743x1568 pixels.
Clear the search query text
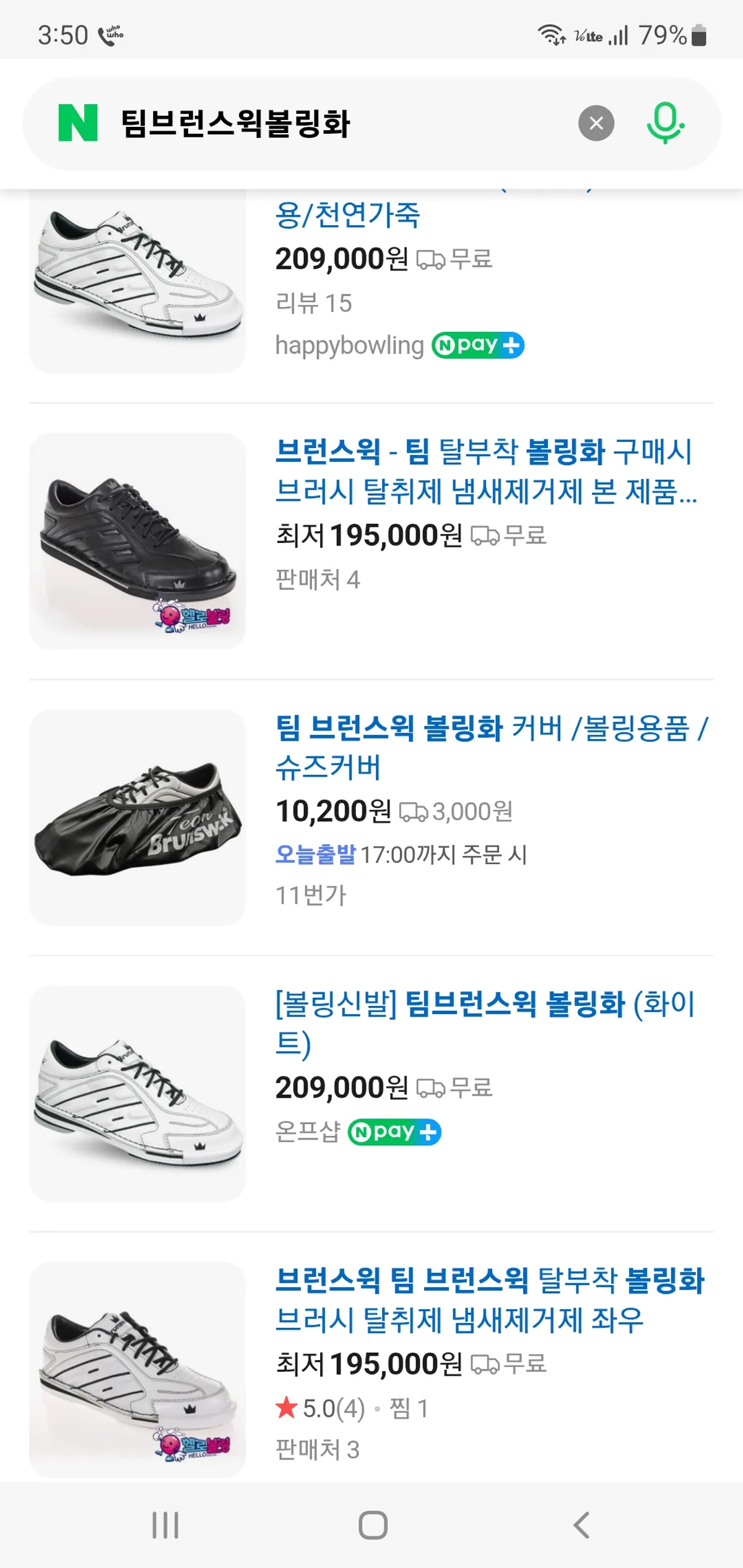click(x=596, y=123)
